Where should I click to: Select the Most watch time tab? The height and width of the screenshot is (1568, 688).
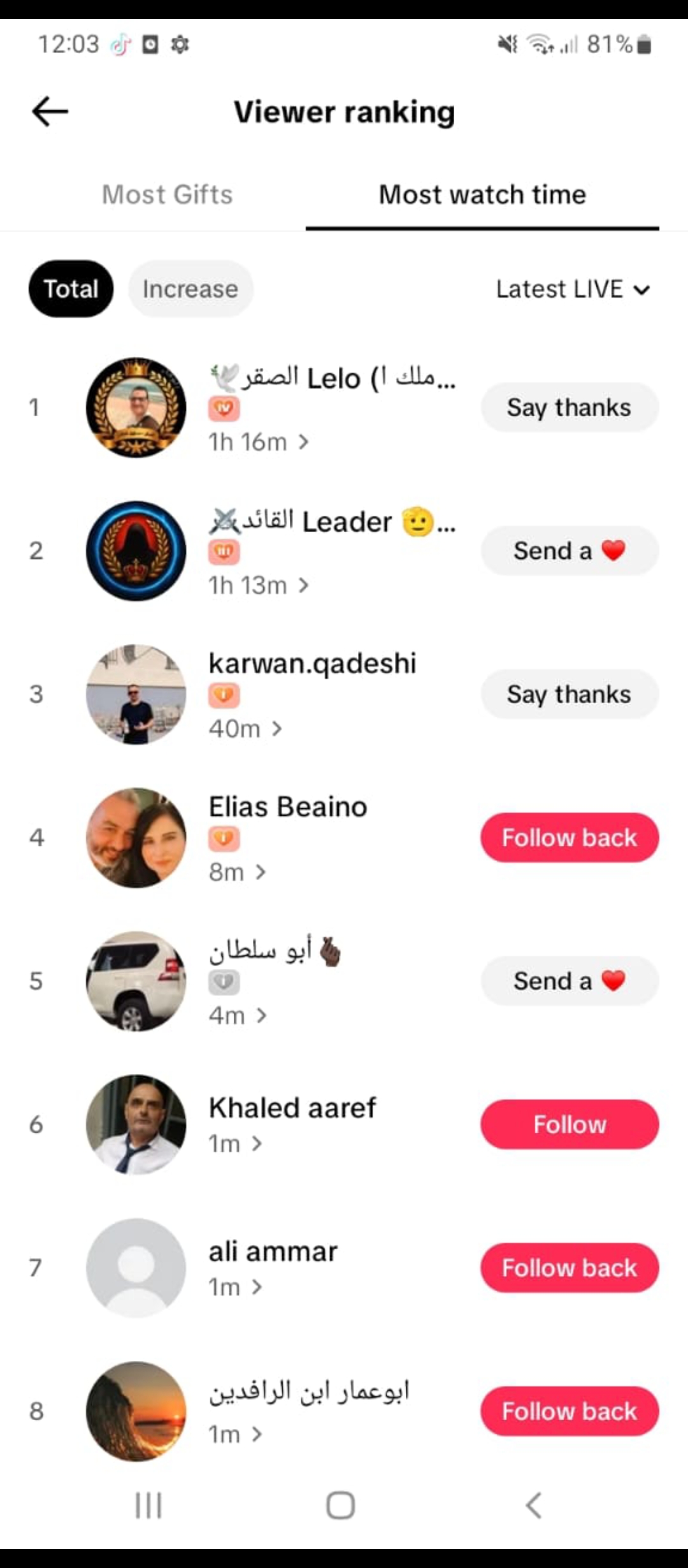482,194
